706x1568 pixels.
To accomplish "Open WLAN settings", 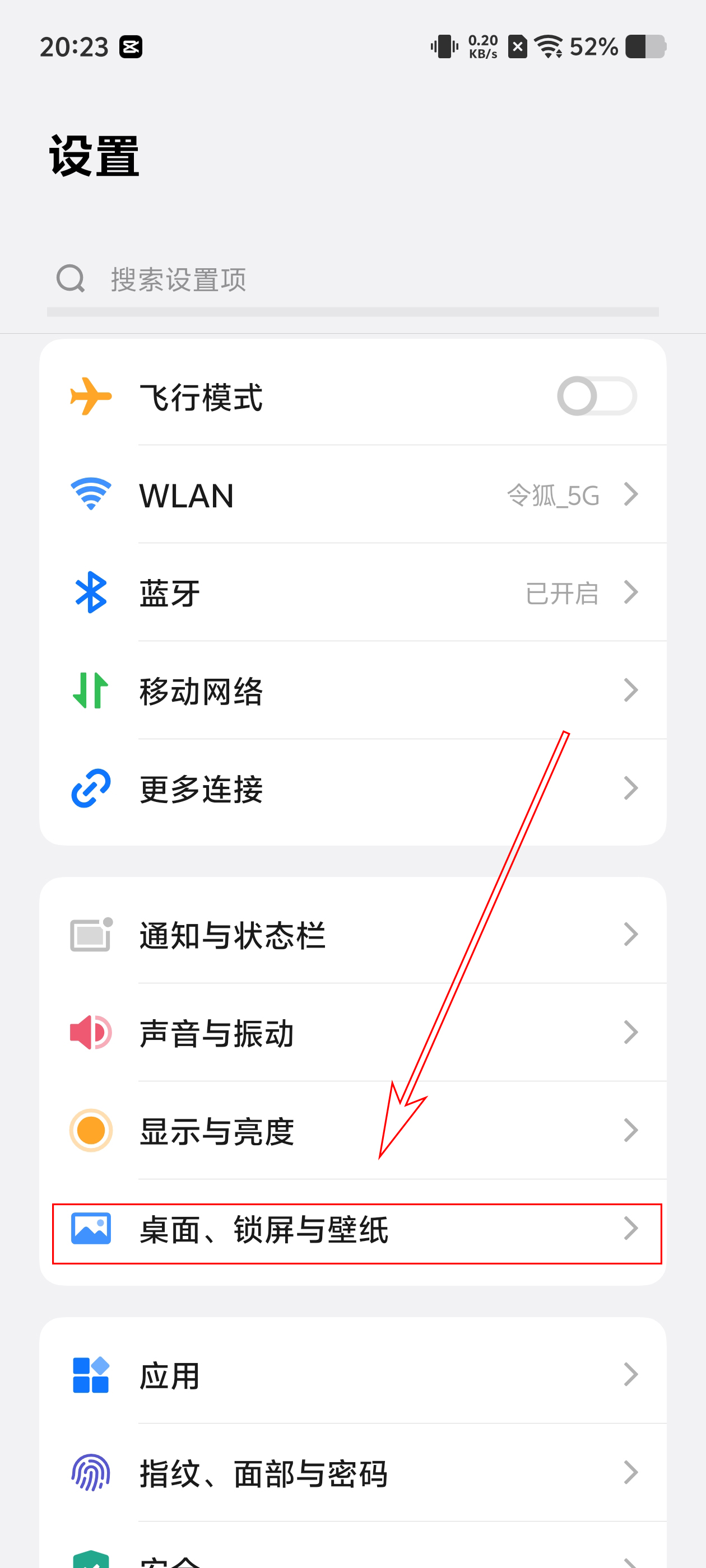I will 354,495.
